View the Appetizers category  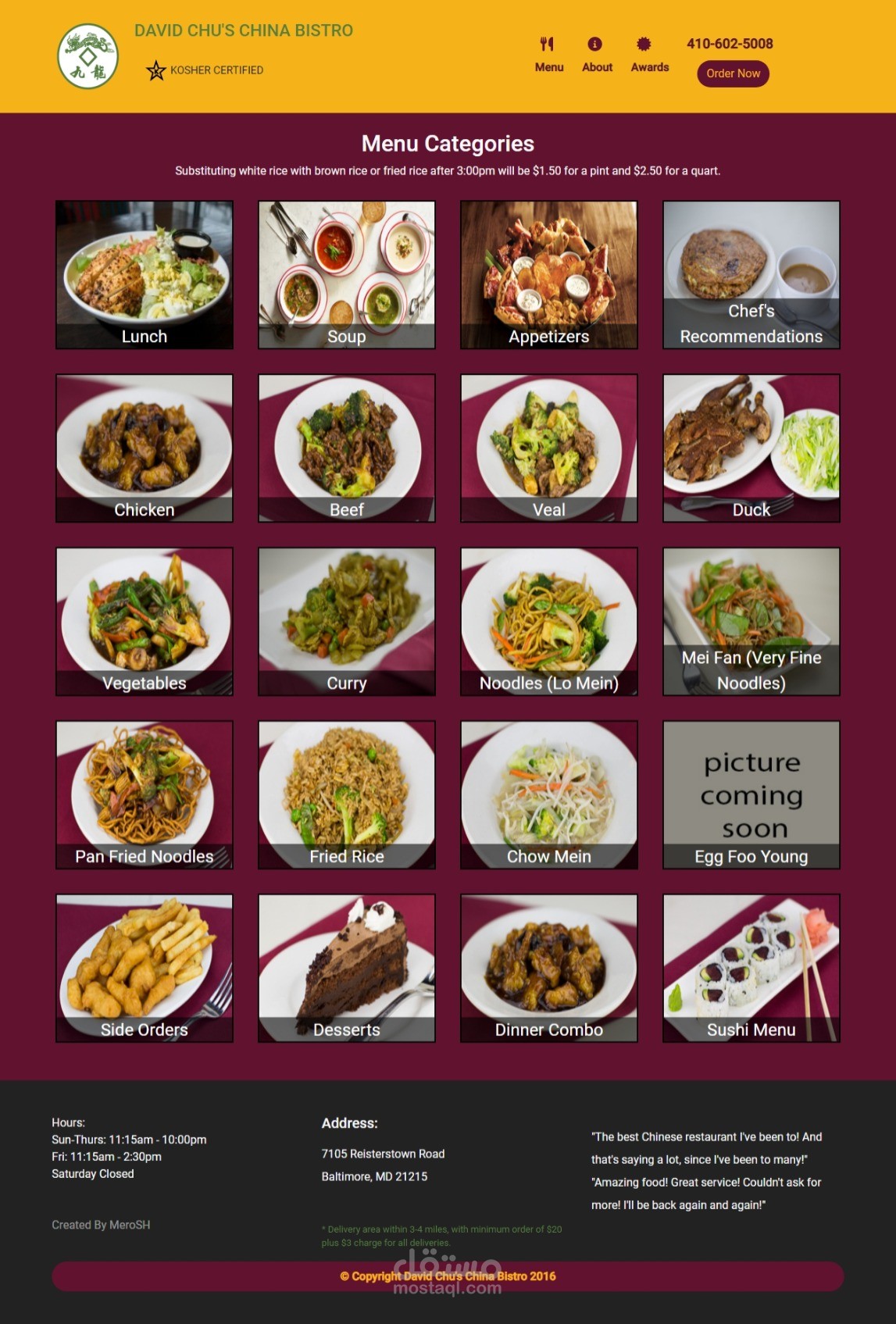[x=548, y=274]
